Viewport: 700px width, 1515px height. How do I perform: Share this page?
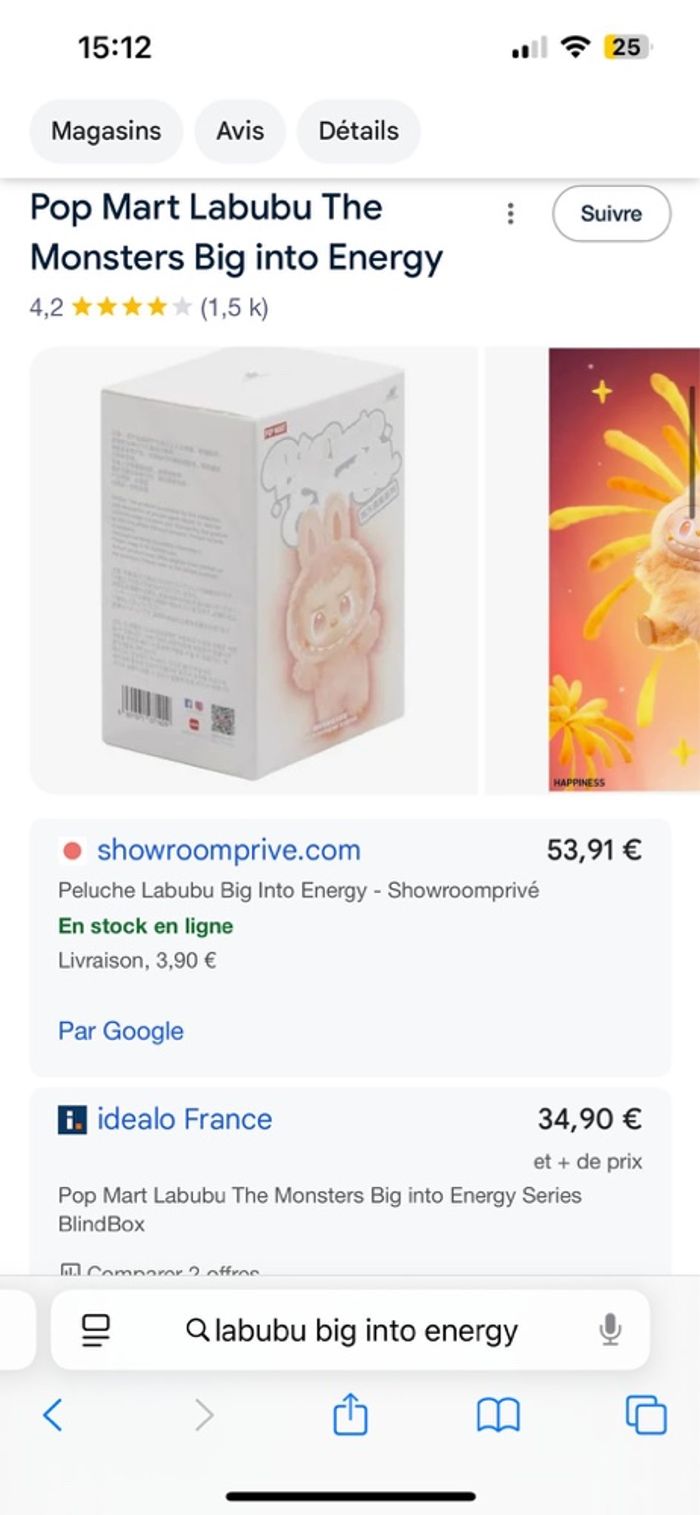click(x=350, y=1415)
